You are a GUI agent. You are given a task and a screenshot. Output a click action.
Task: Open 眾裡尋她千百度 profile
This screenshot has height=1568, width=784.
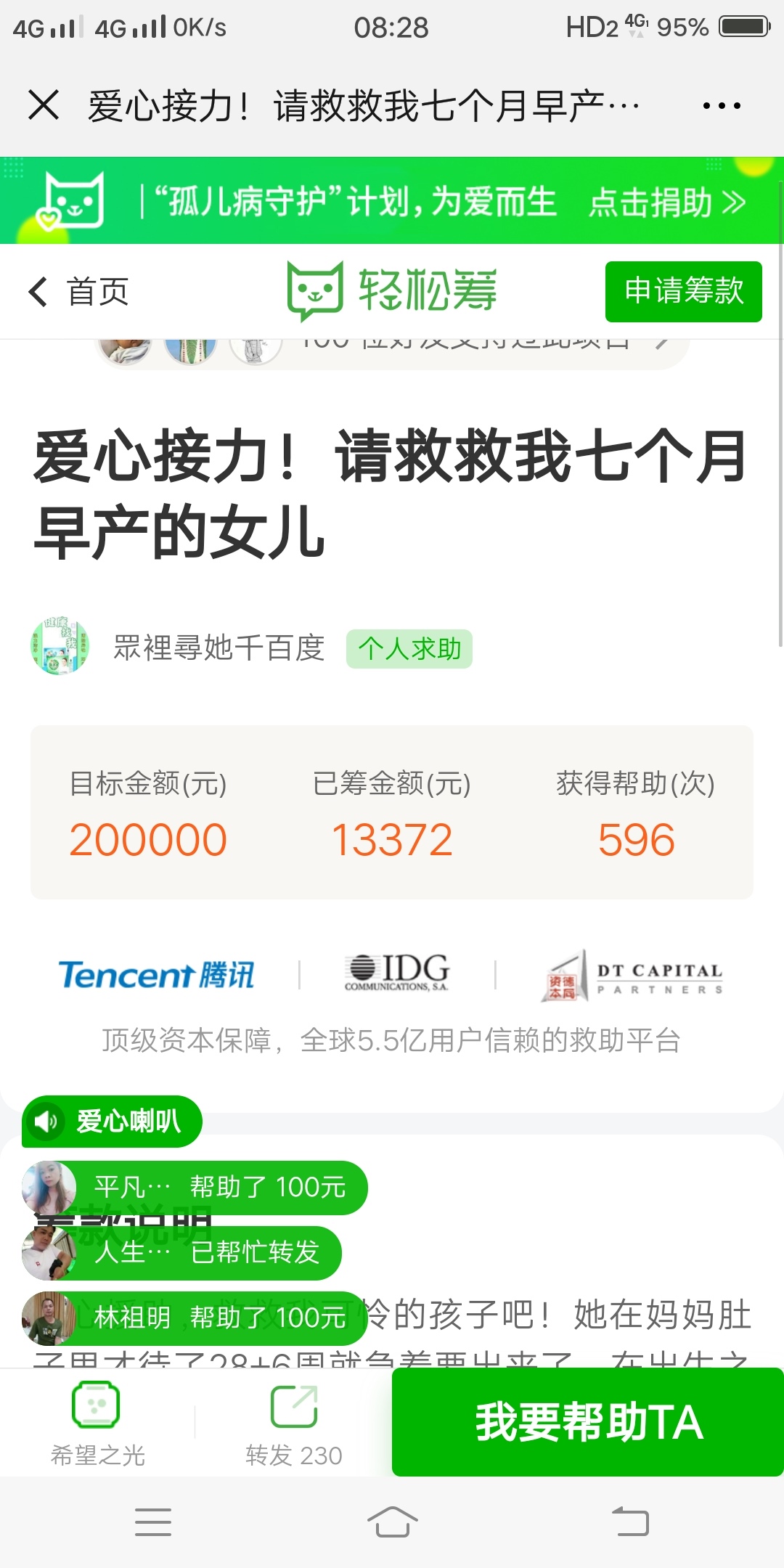pyautogui.click(x=218, y=648)
